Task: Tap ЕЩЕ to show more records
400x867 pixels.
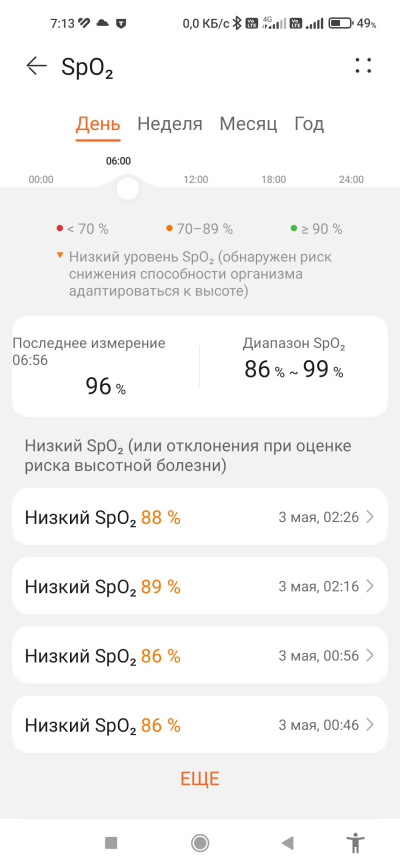Action: (200, 779)
